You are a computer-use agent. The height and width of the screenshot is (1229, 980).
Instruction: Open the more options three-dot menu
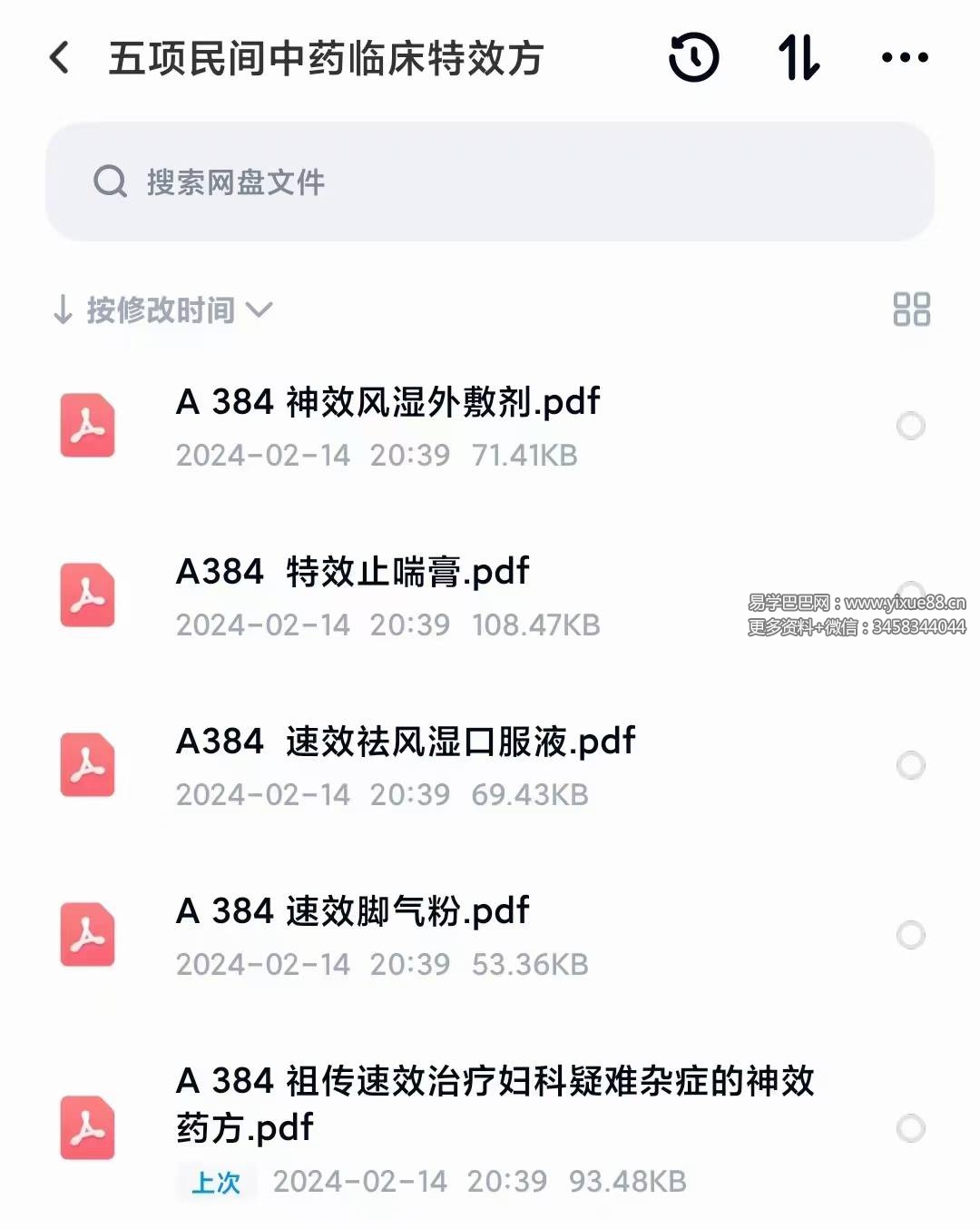click(903, 57)
